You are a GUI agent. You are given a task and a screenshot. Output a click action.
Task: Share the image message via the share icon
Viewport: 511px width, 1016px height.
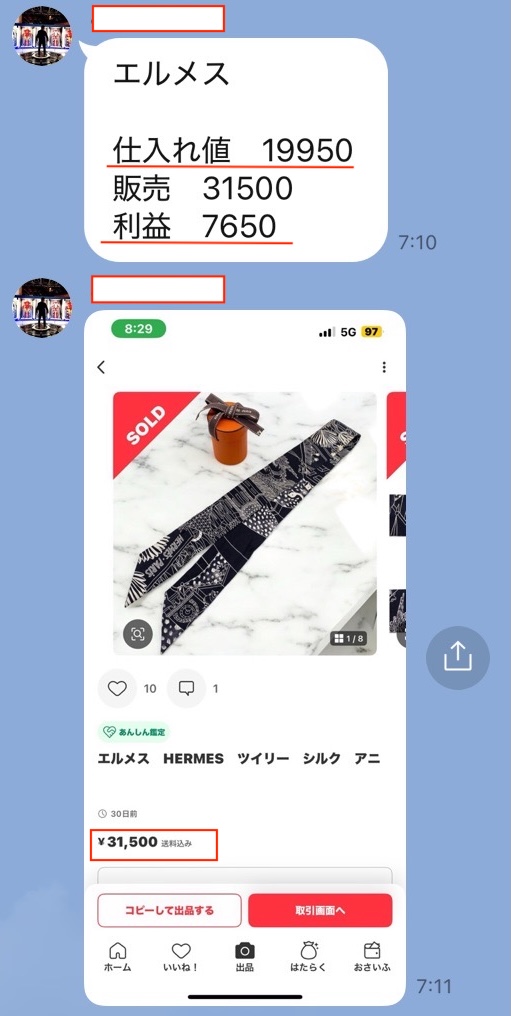click(x=458, y=658)
